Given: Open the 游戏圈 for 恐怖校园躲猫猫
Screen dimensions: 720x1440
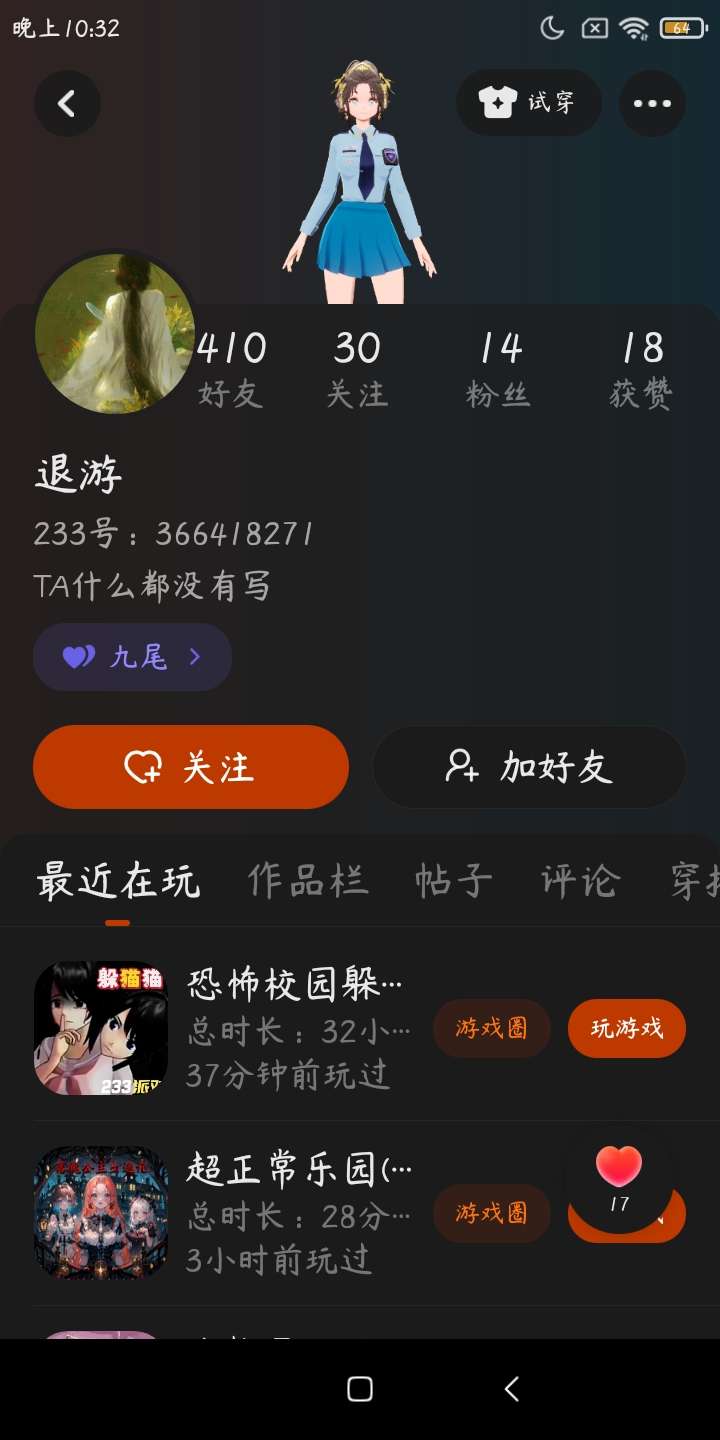Looking at the screenshot, I should (491, 1028).
